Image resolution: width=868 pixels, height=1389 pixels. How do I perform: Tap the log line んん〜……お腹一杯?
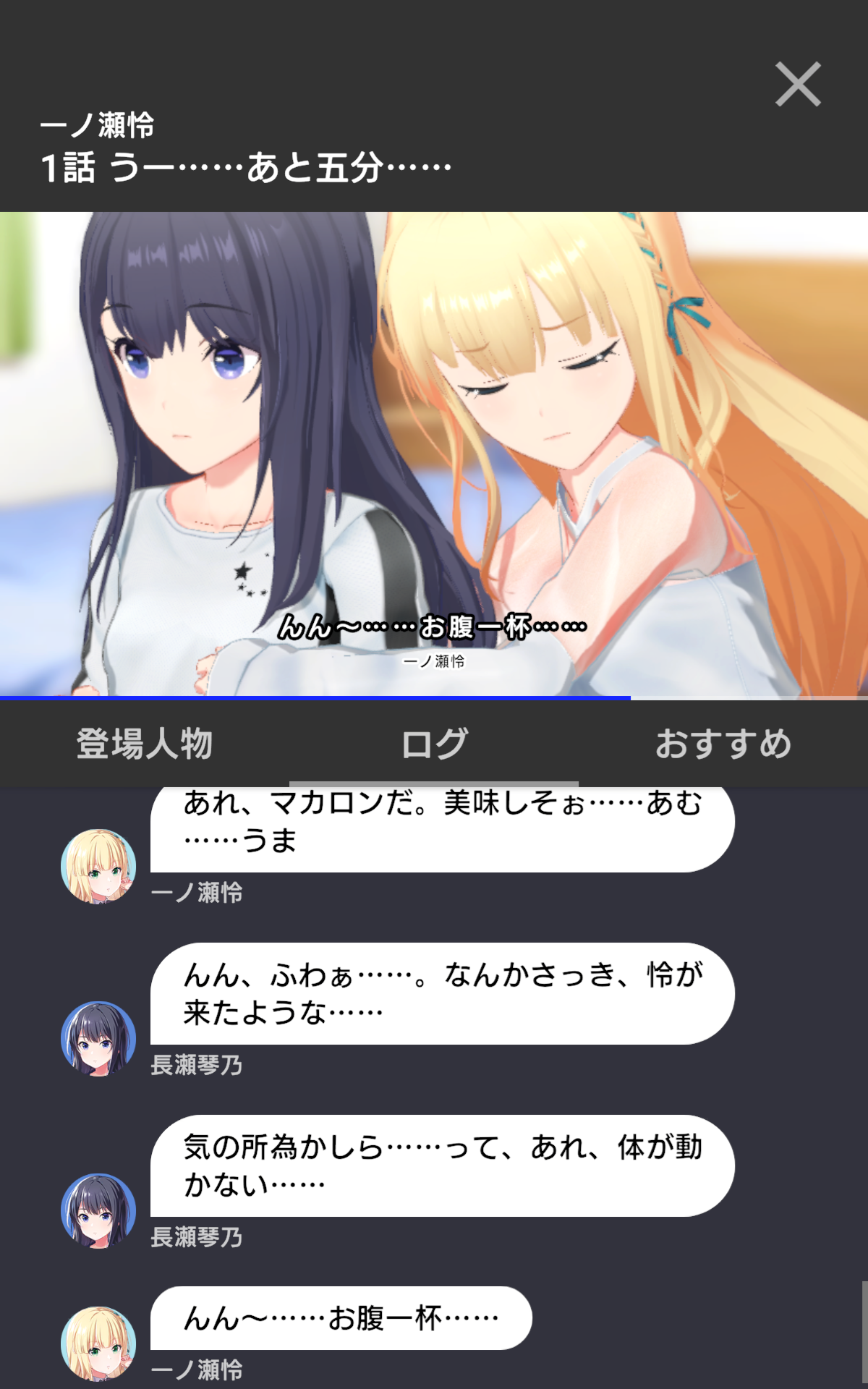341,1318
